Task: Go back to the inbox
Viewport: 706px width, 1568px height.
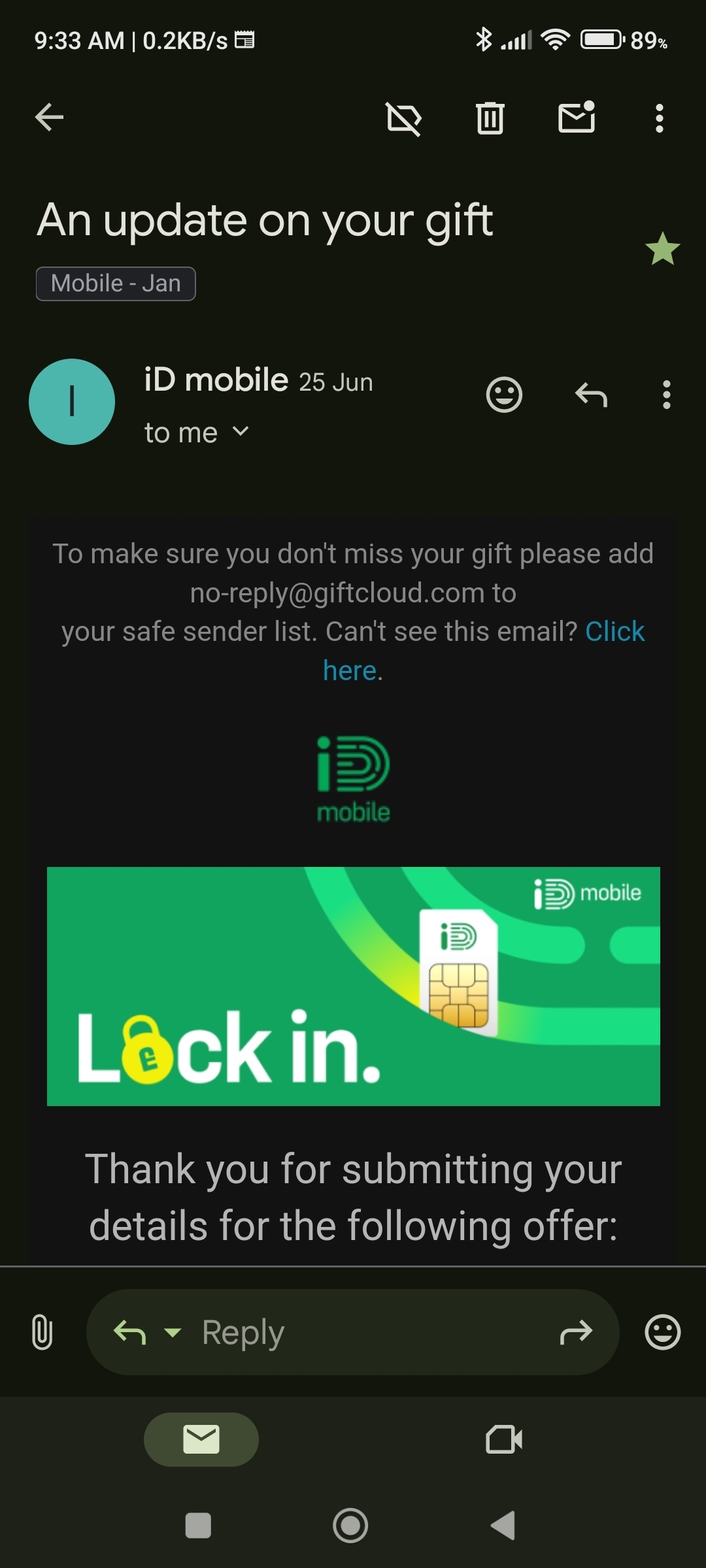Action: point(49,118)
